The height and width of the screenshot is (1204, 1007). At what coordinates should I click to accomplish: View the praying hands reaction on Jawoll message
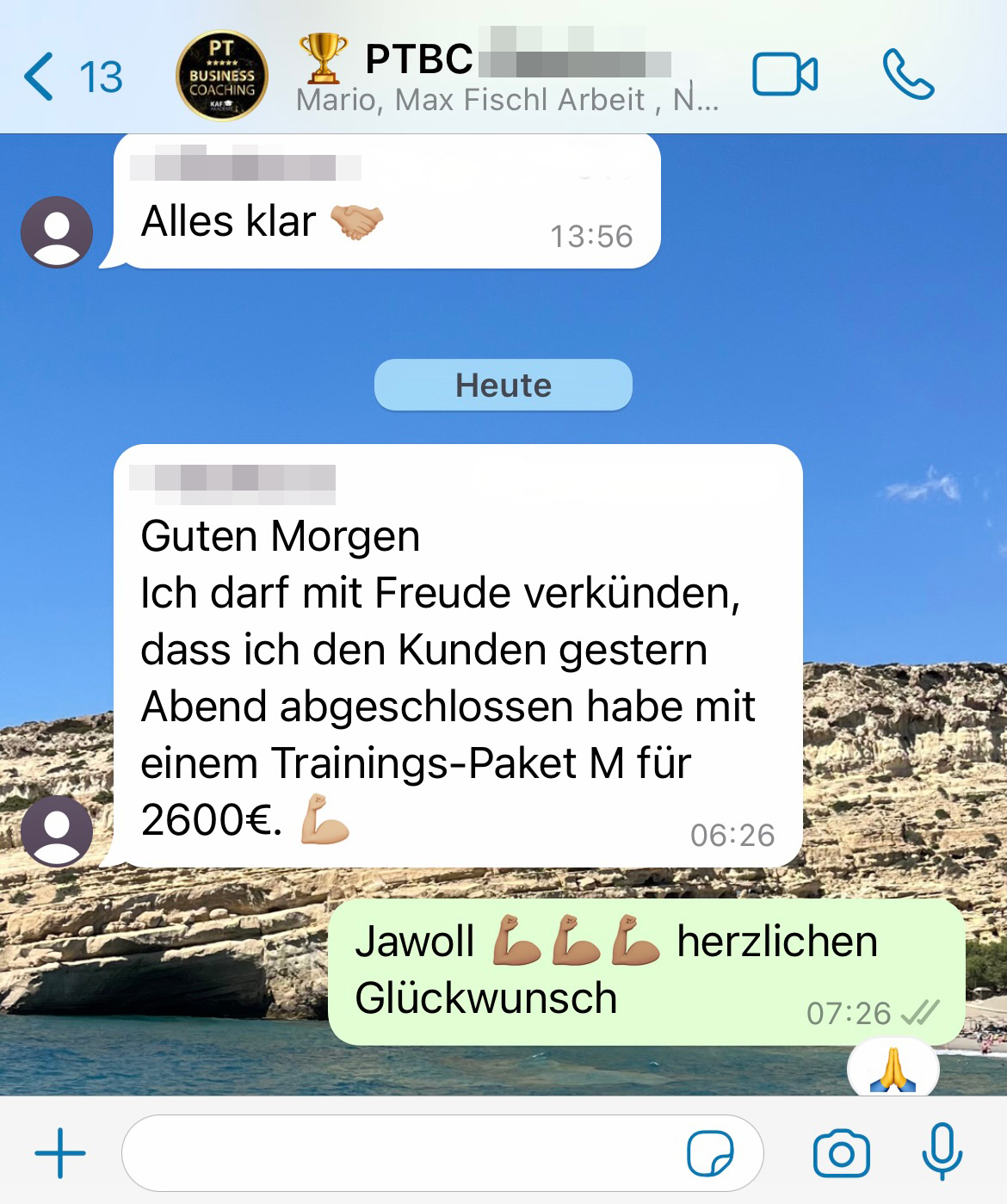(893, 1069)
